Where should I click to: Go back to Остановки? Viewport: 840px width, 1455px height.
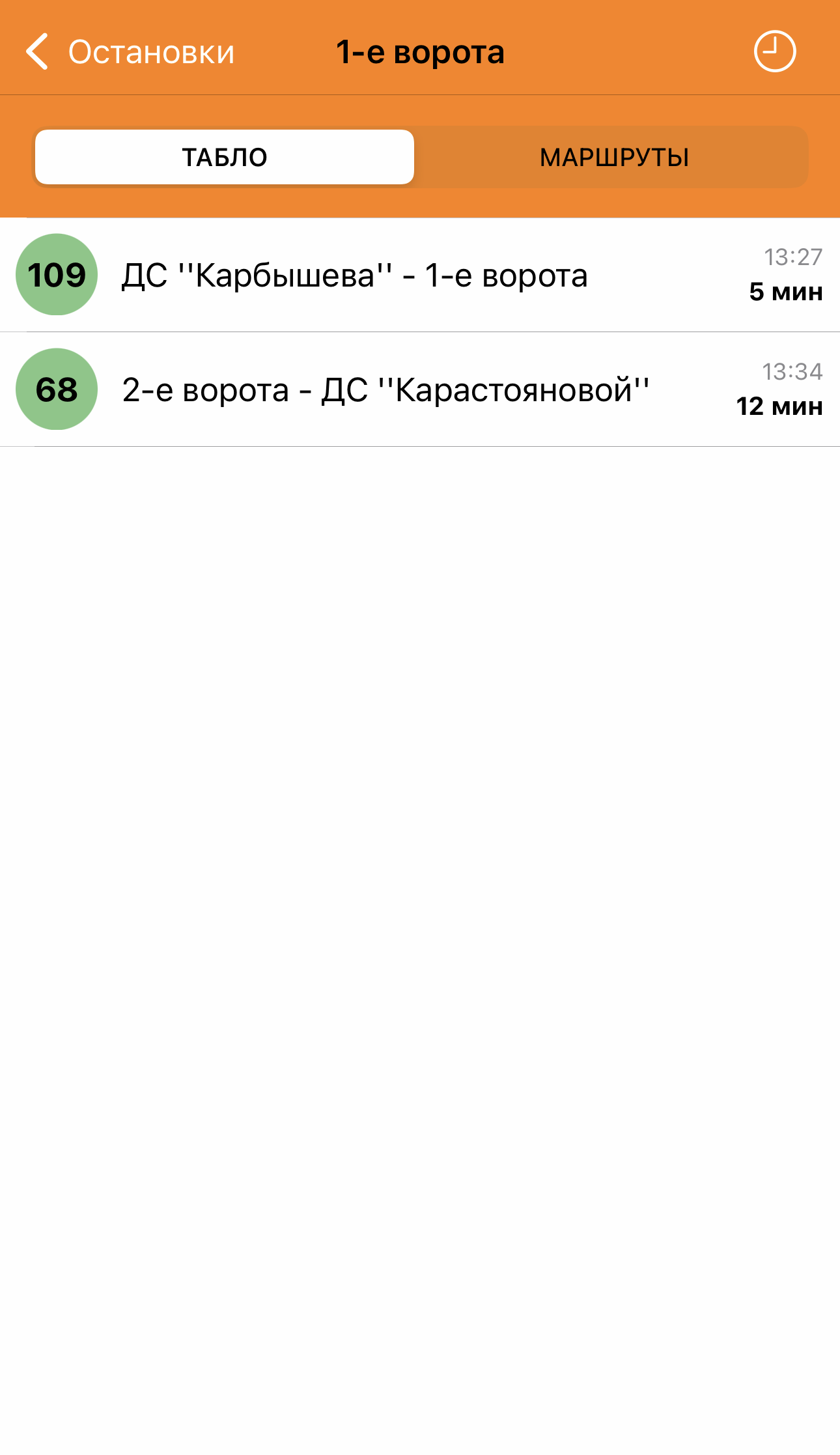[130, 52]
